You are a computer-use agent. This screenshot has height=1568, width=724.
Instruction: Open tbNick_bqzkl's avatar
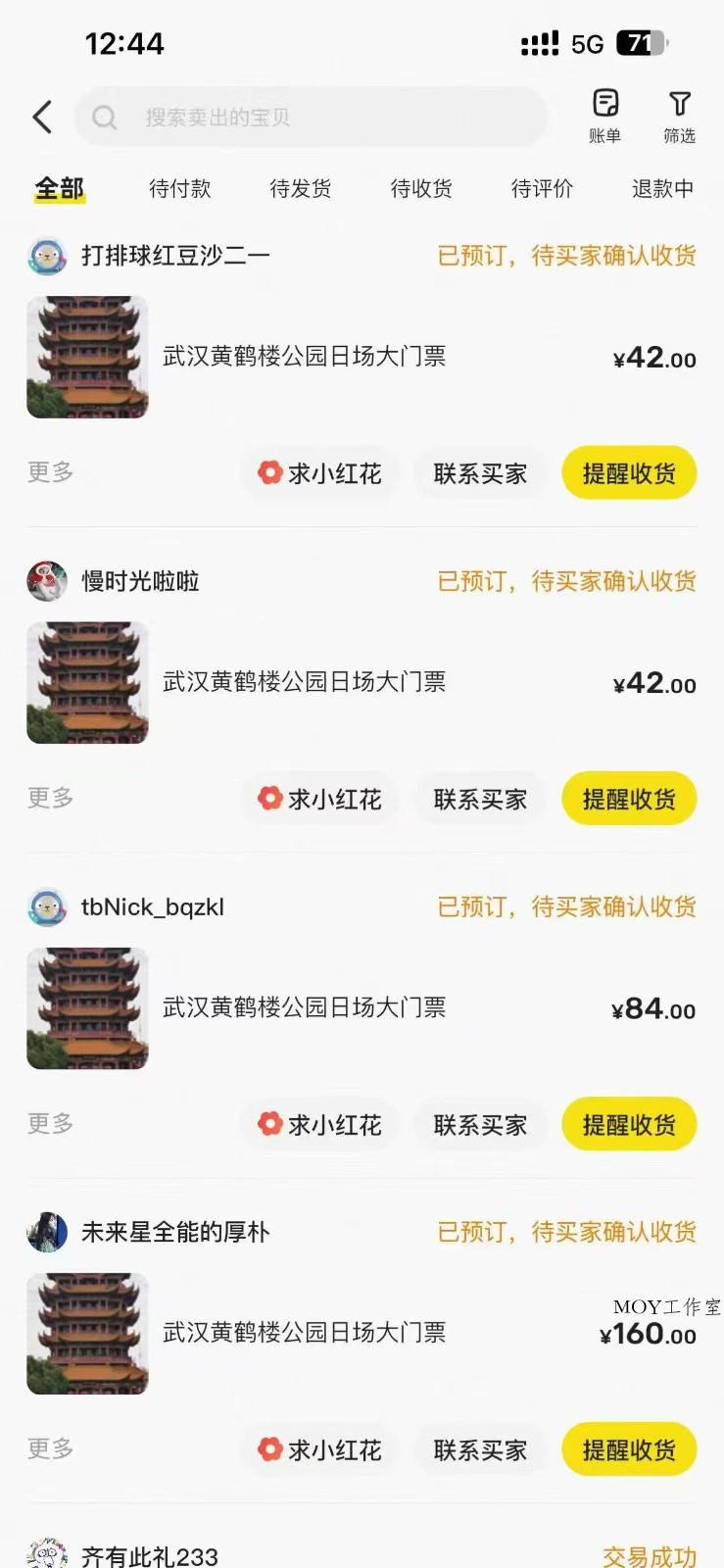46,907
